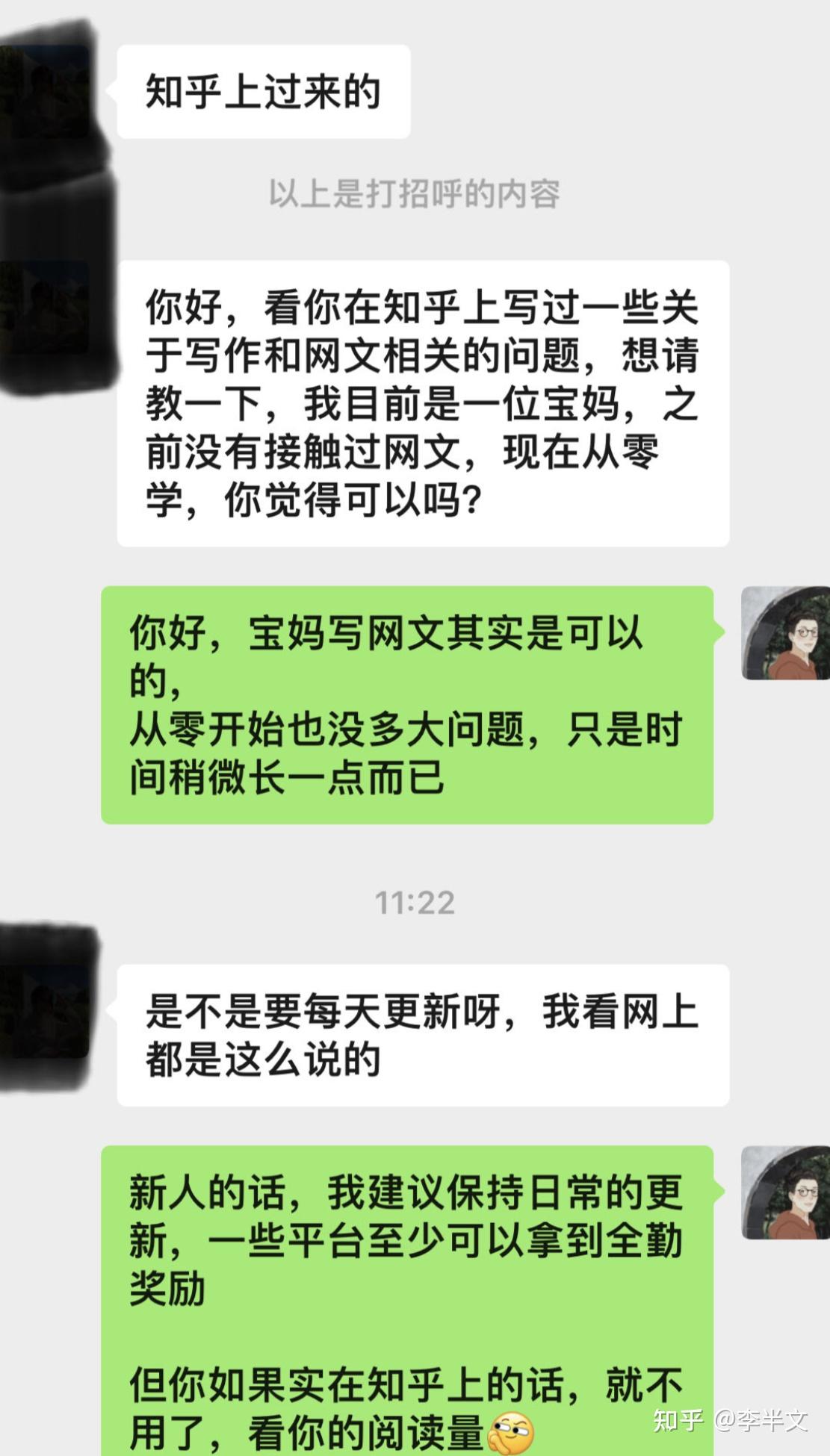Image resolution: width=830 pixels, height=1456 pixels.
Task: Open the avatar beside the "新人的话" message
Action: click(784, 1192)
